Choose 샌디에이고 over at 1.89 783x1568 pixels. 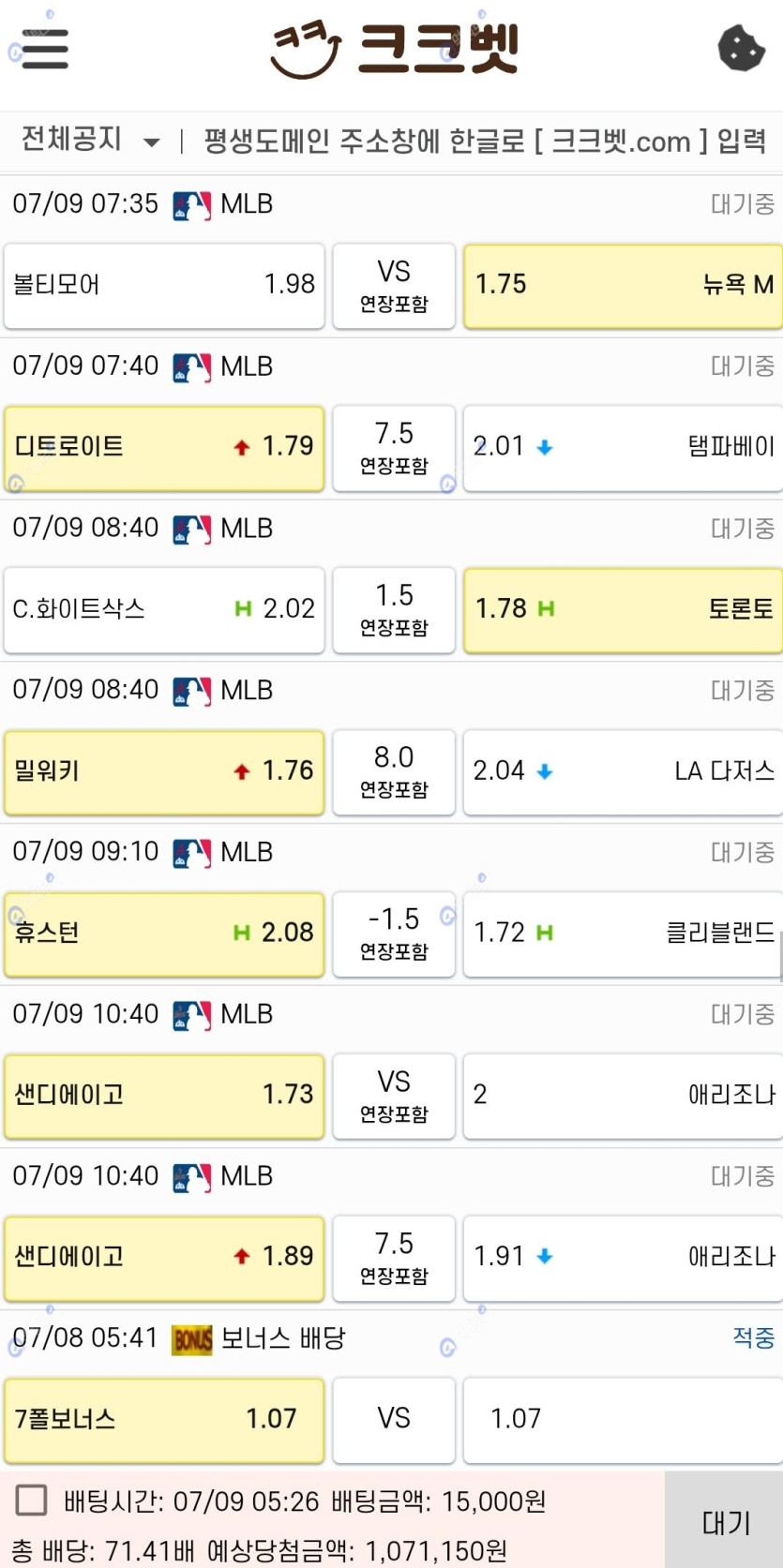coord(164,1258)
